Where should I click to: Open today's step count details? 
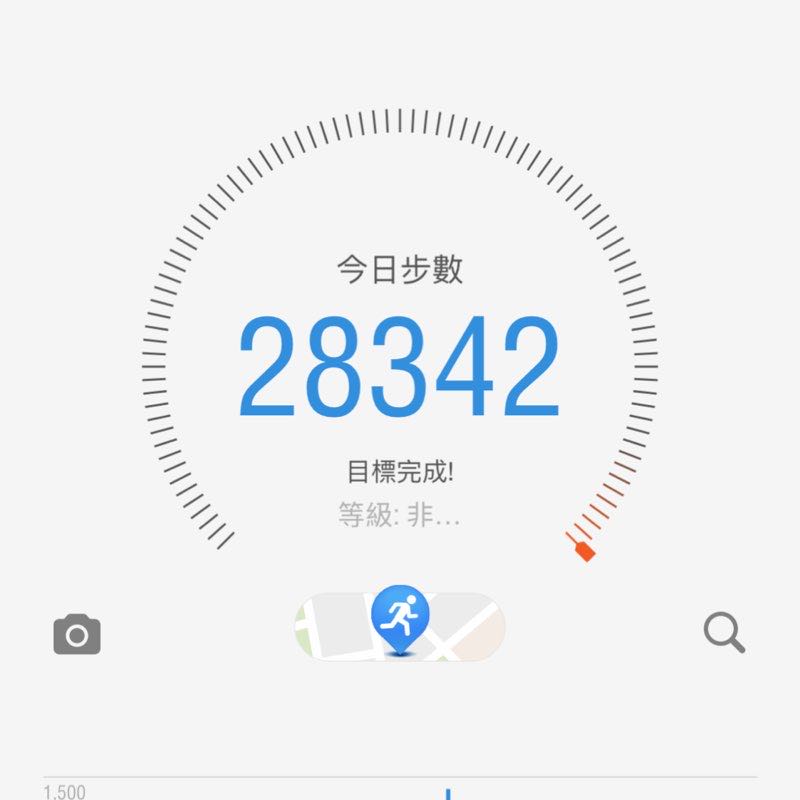pos(398,366)
